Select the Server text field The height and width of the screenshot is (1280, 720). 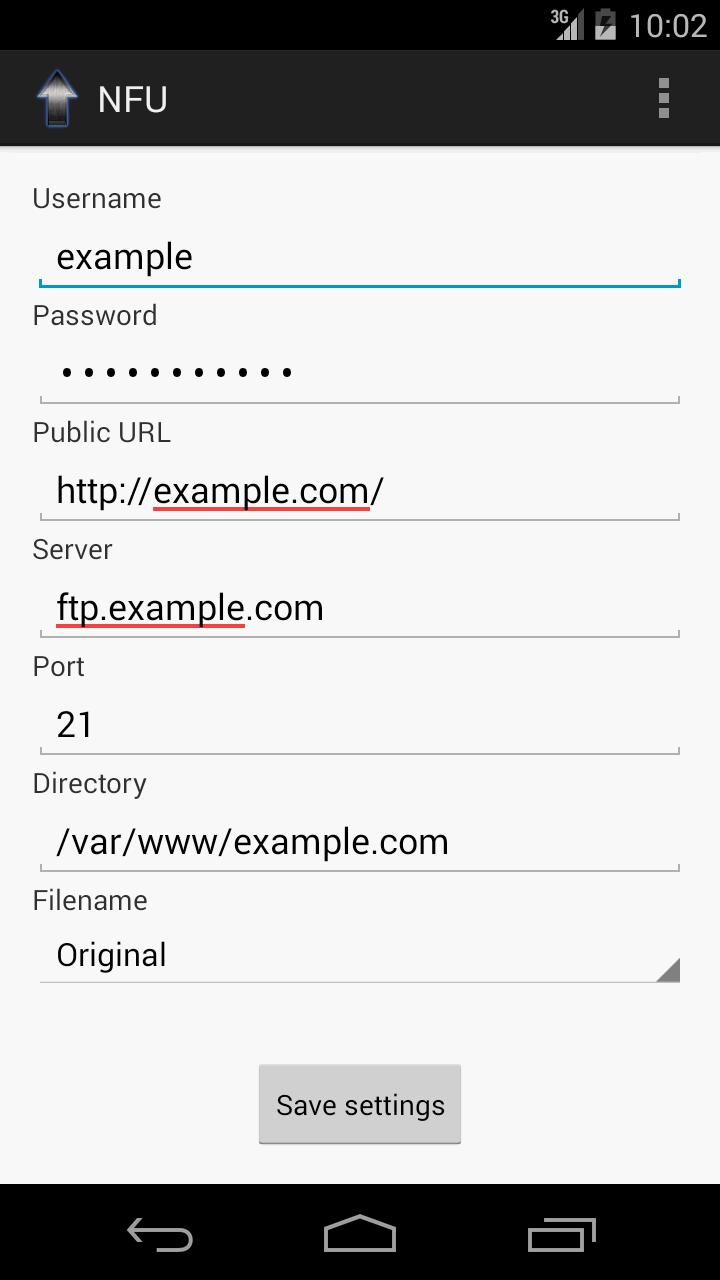[360, 608]
